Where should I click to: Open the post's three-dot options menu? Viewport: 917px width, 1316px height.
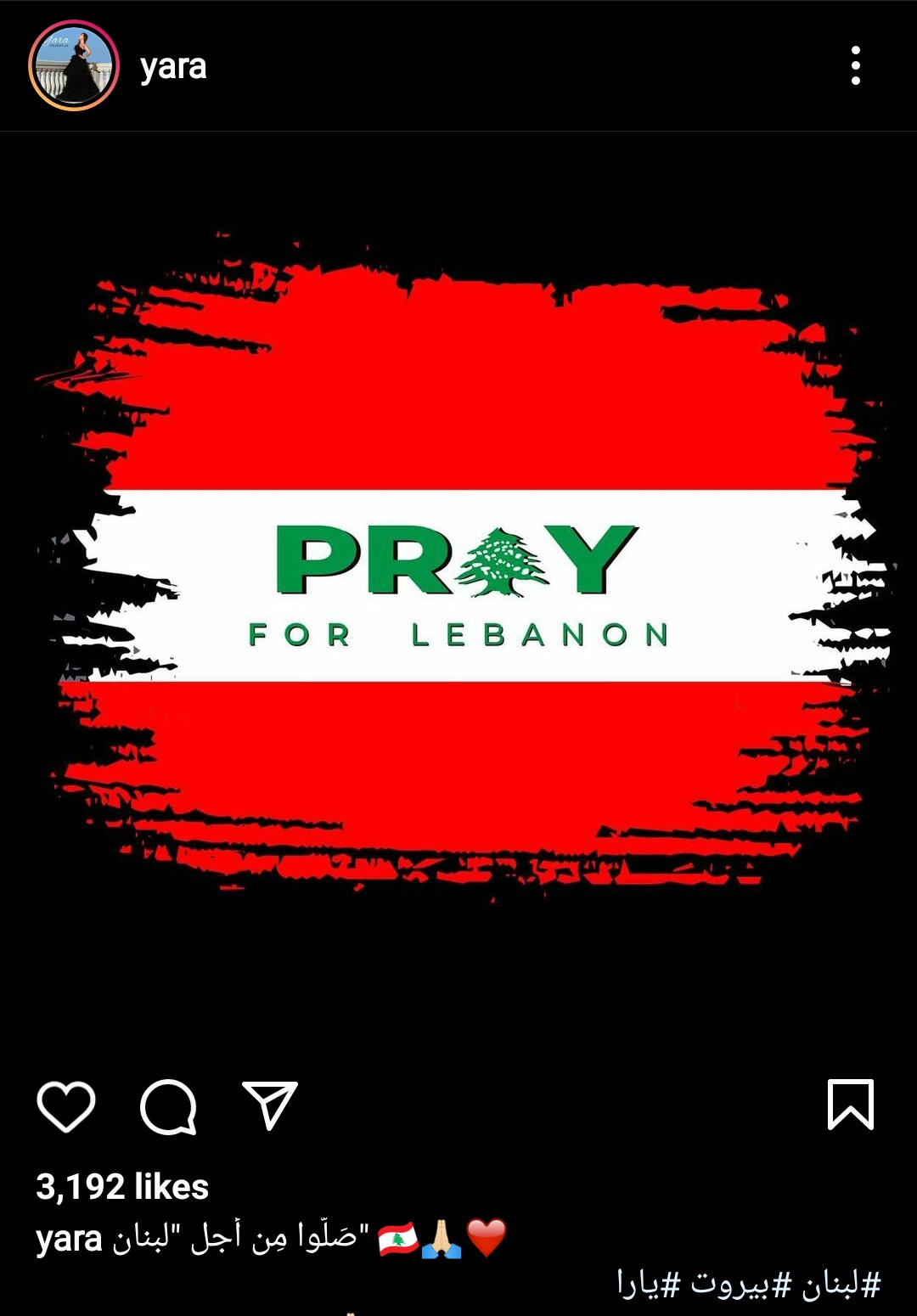pos(855,66)
